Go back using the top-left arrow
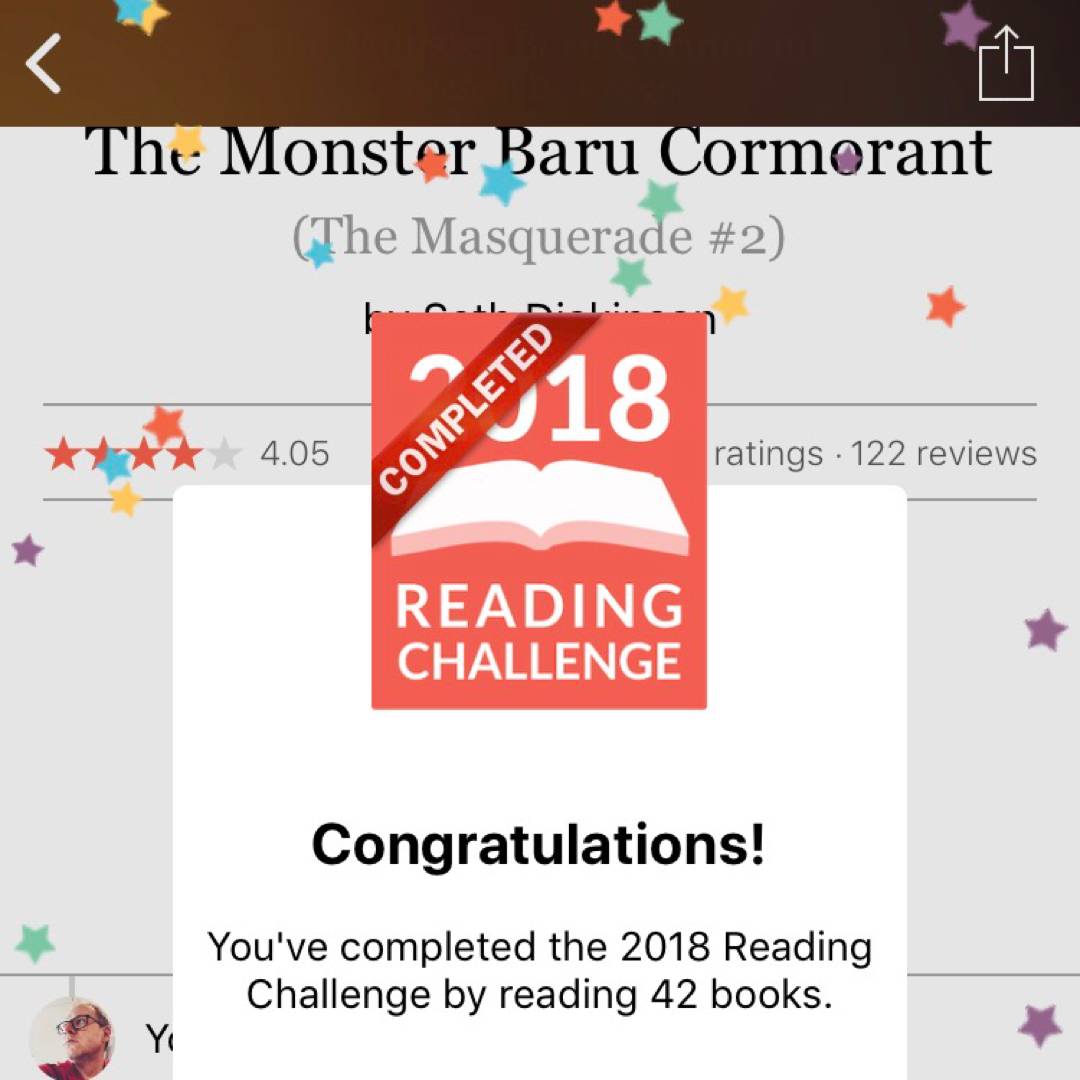The image size is (1080, 1080). (44, 62)
